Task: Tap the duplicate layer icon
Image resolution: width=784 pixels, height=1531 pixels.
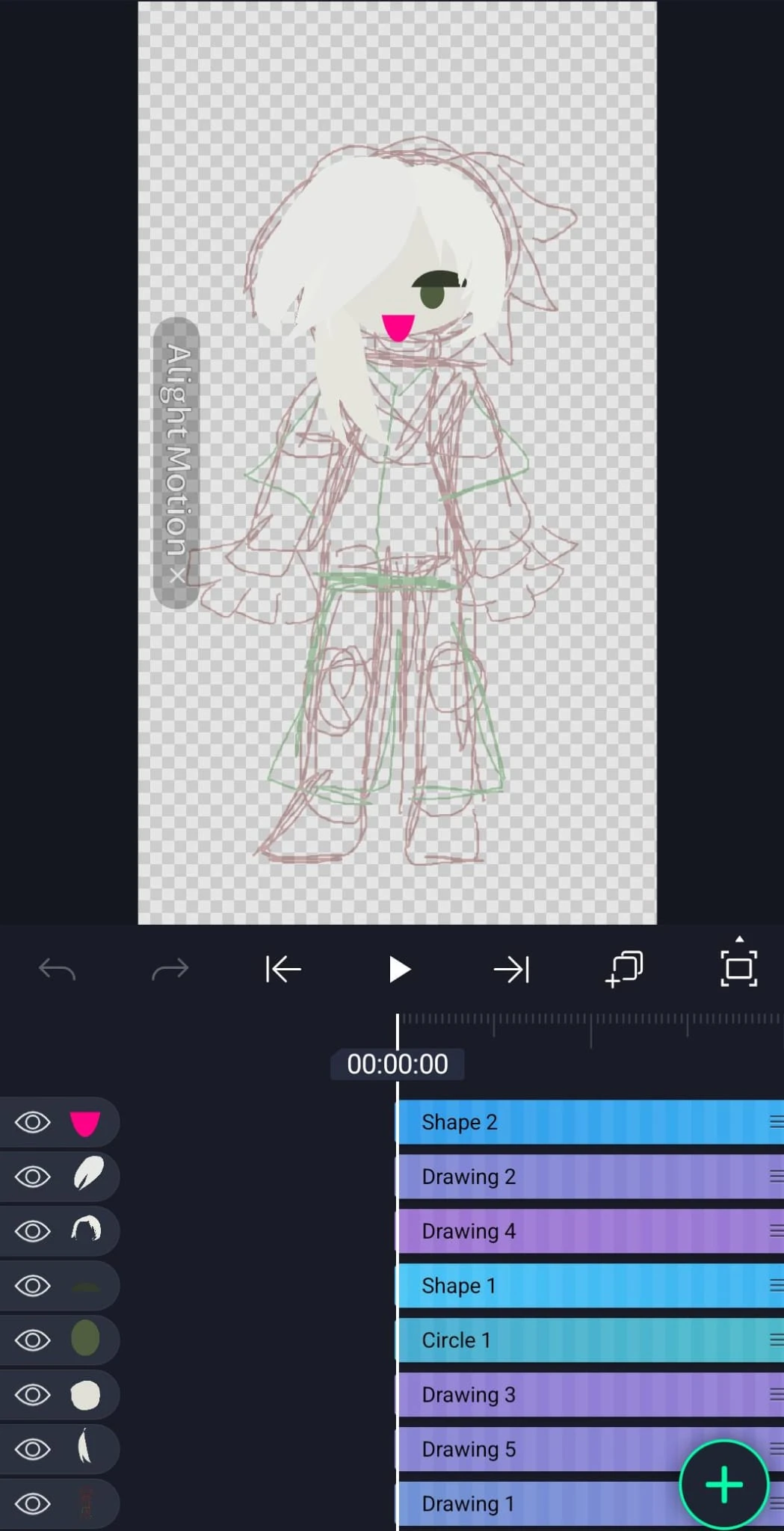Action: pos(624,970)
